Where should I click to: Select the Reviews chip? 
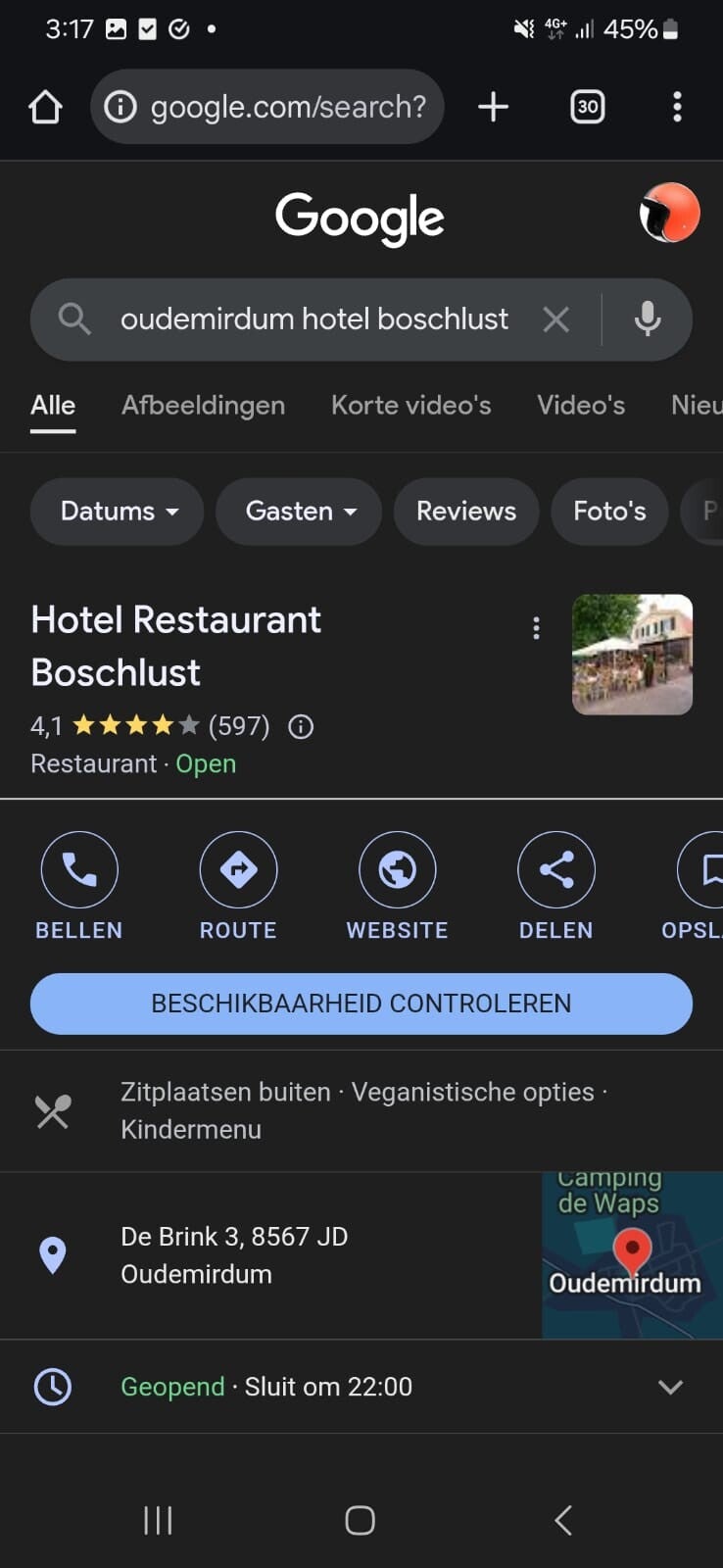(x=465, y=512)
